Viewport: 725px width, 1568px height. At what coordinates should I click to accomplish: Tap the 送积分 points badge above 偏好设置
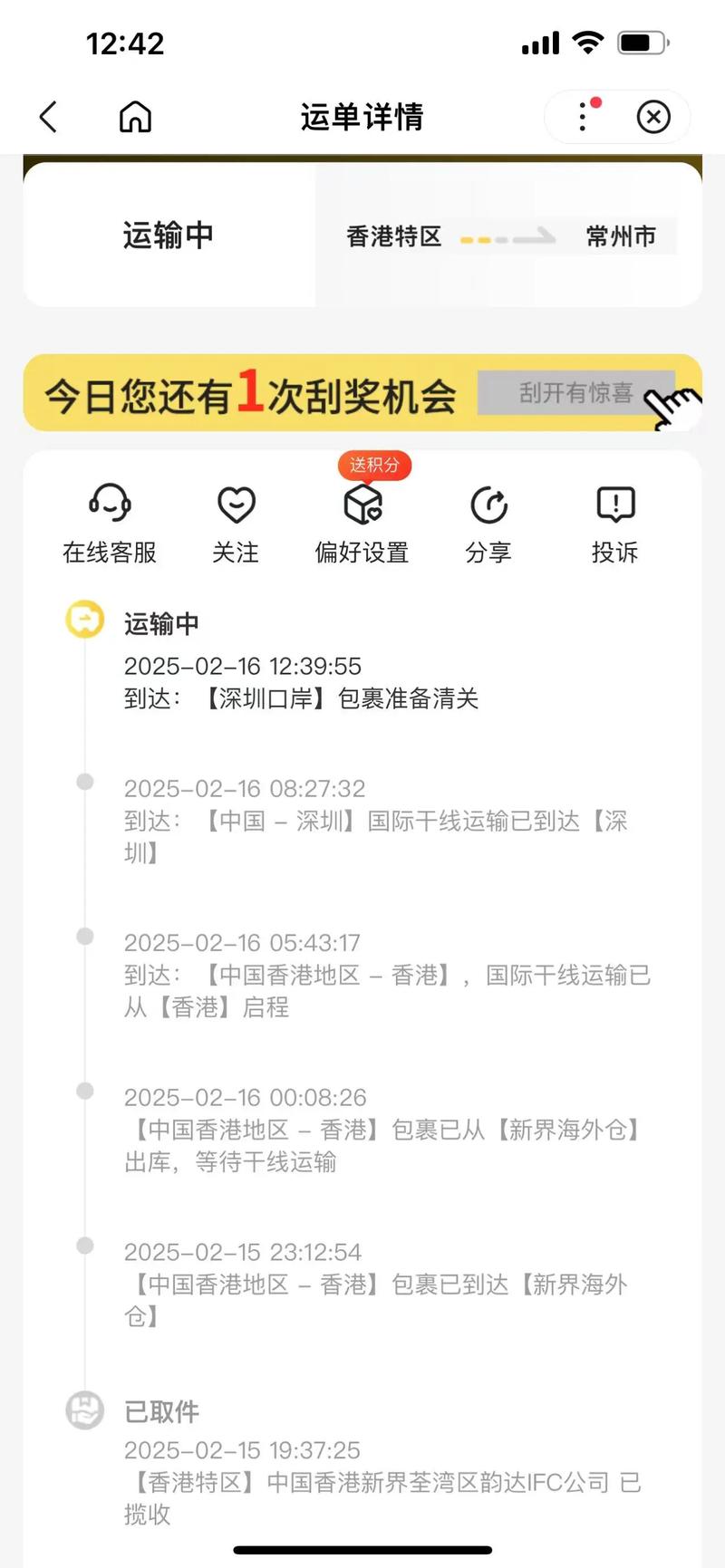(373, 465)
